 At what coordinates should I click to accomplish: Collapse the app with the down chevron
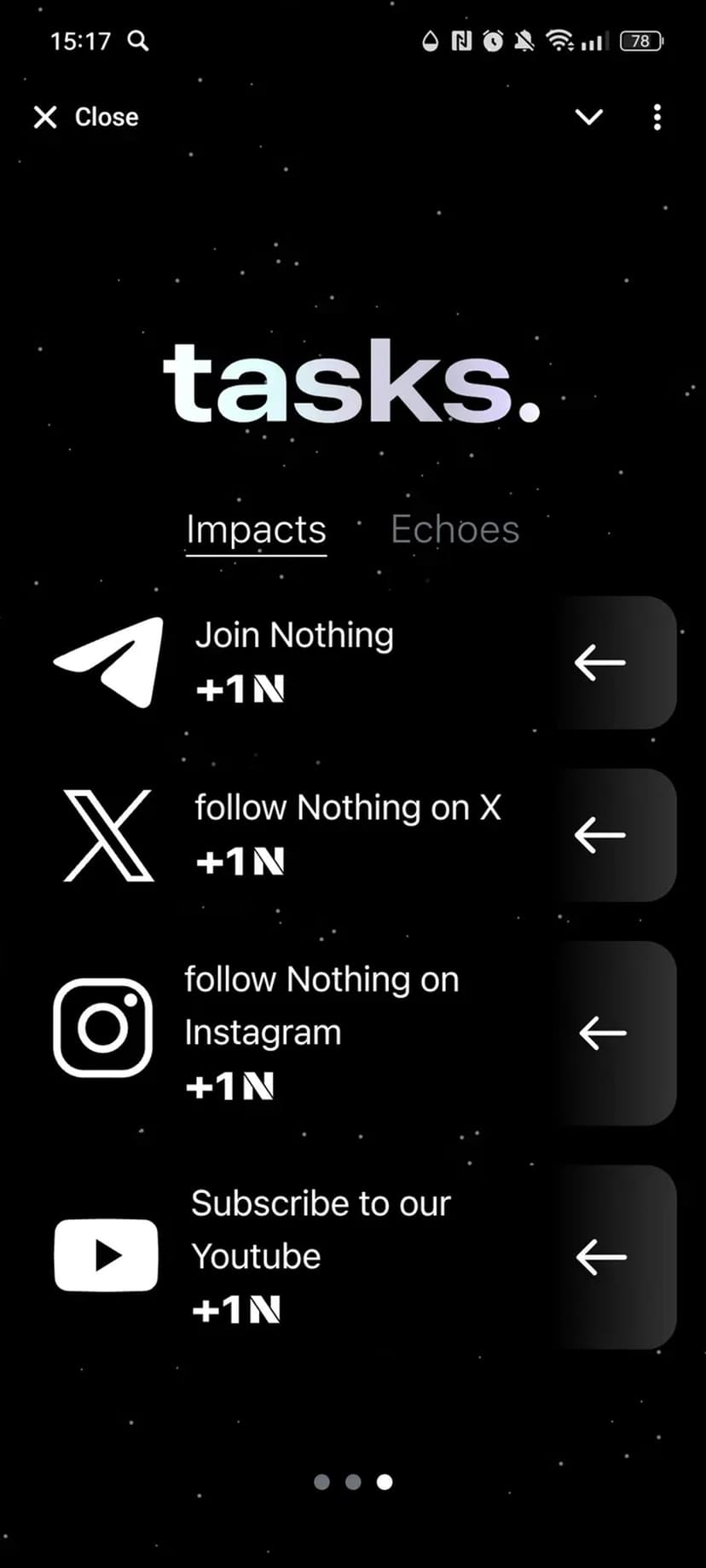[x=588, y=117]
